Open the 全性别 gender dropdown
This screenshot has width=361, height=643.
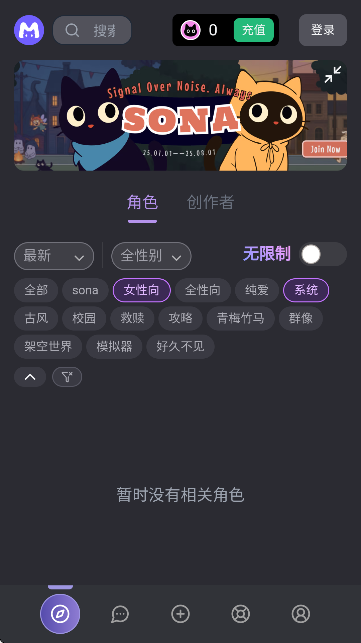point(151,256)
